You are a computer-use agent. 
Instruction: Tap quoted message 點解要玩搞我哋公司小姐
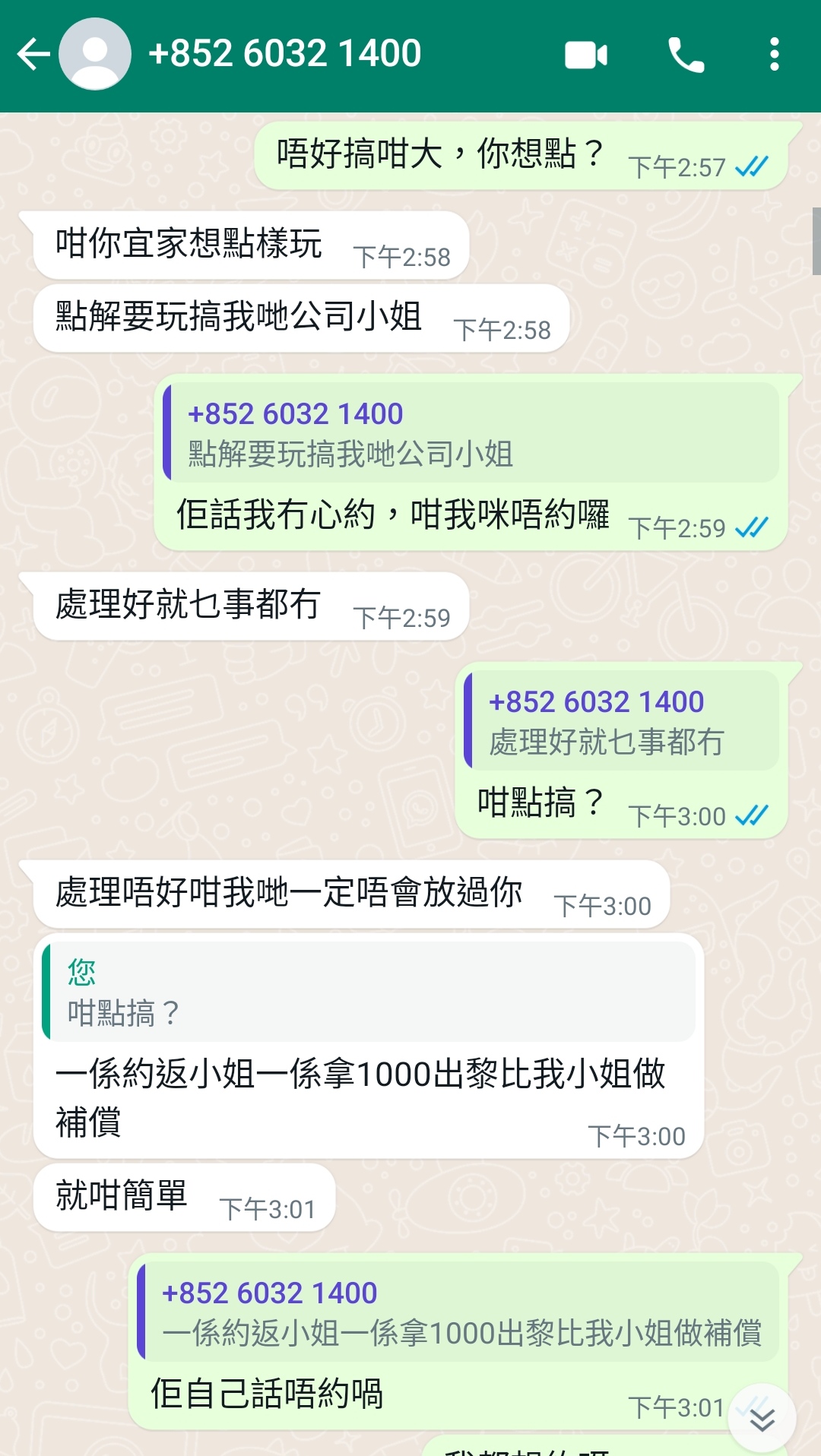pyautogui.click(x=471, y=434)
